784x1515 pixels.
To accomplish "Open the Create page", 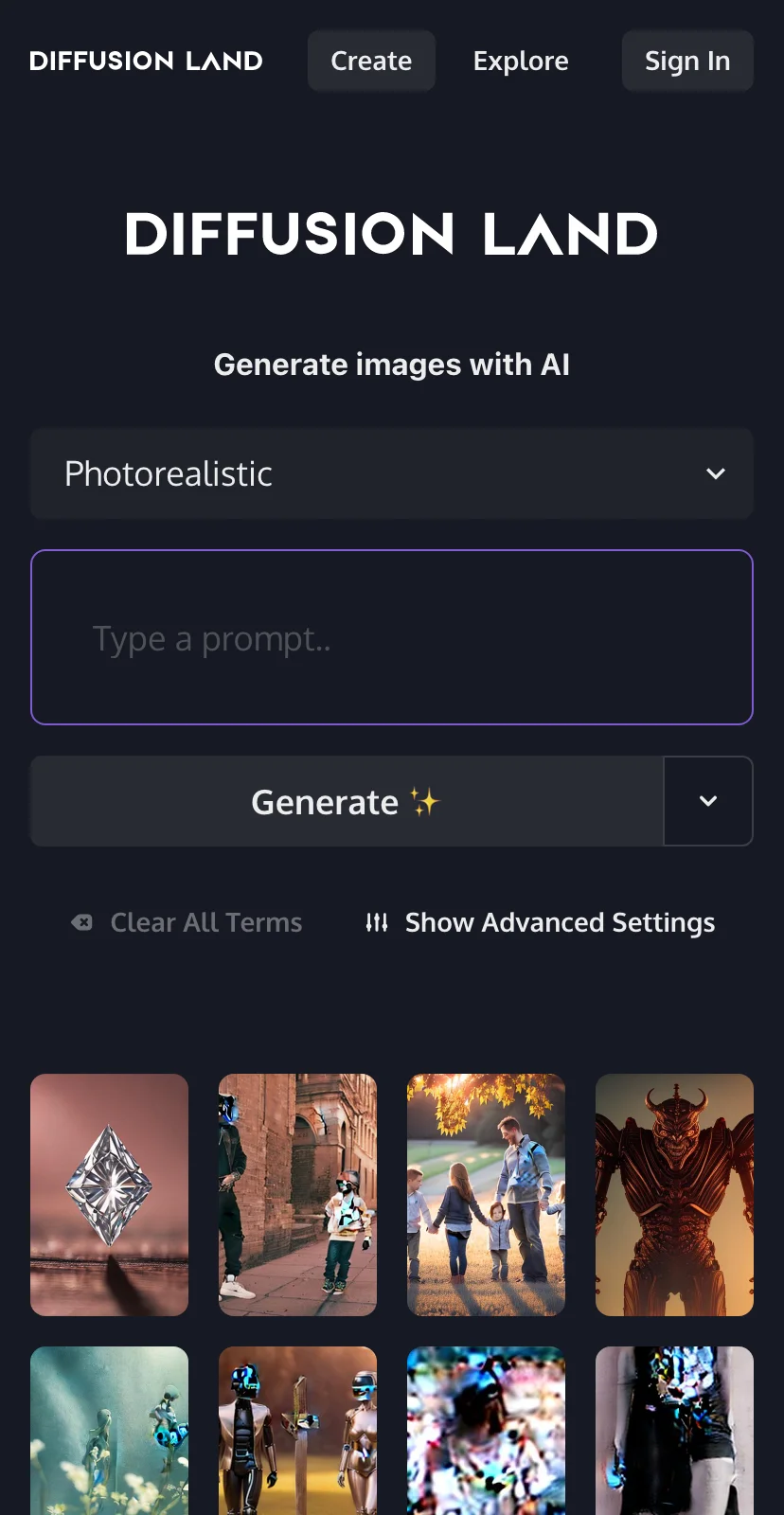I will [x=371, y=61].
